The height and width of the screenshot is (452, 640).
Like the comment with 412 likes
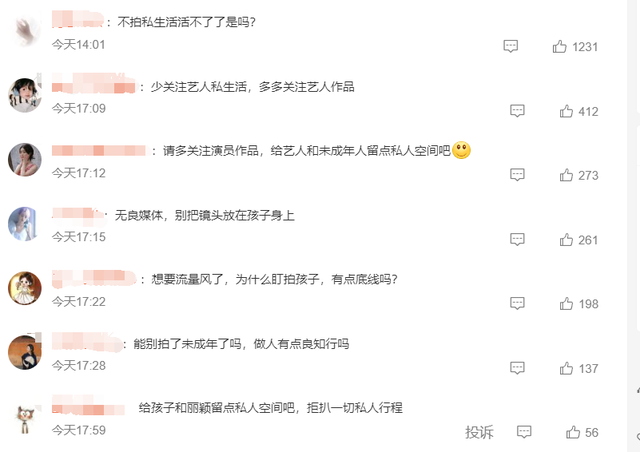pos(567,111)
